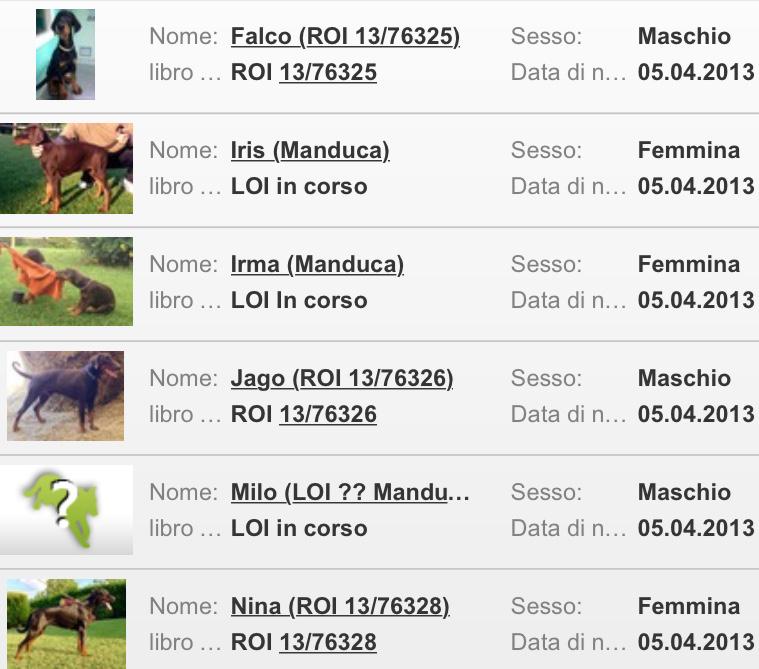Open Iris (Manduca) name link
759x669 pixels.
[x=310, y=151]
